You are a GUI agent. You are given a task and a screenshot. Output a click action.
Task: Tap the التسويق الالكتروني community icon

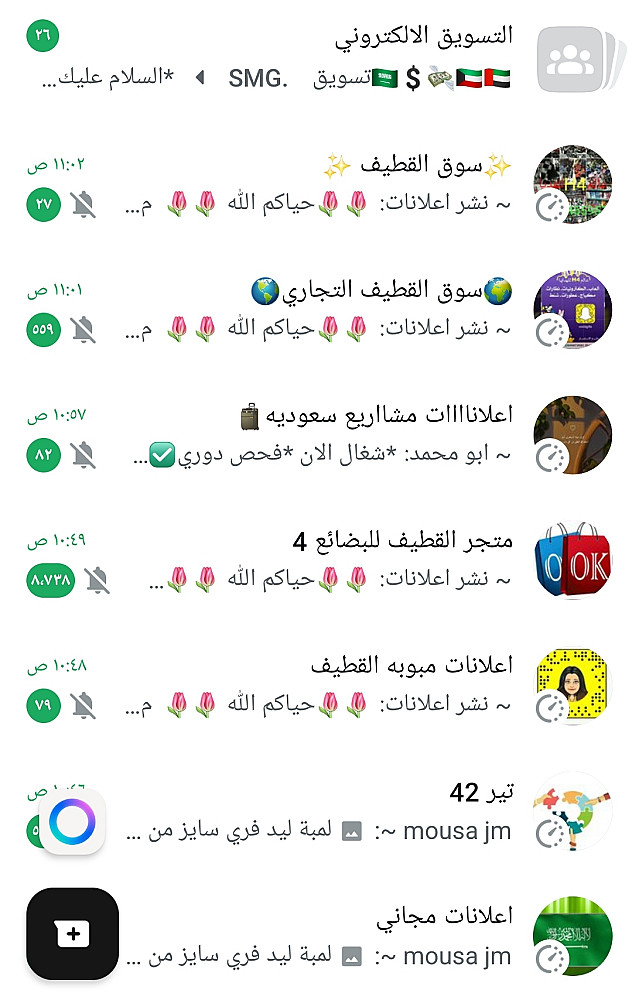pos(572,60)
